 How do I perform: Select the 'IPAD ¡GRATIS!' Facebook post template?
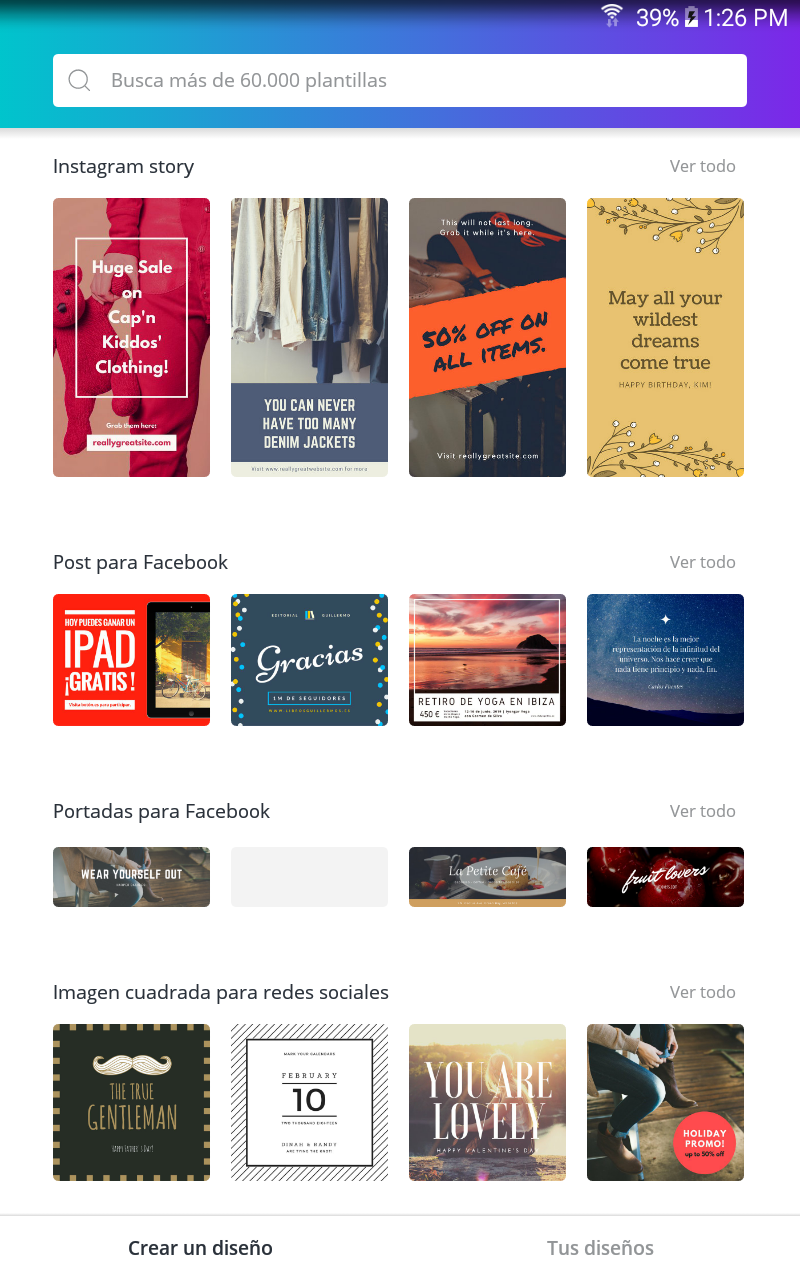point(131,659)
